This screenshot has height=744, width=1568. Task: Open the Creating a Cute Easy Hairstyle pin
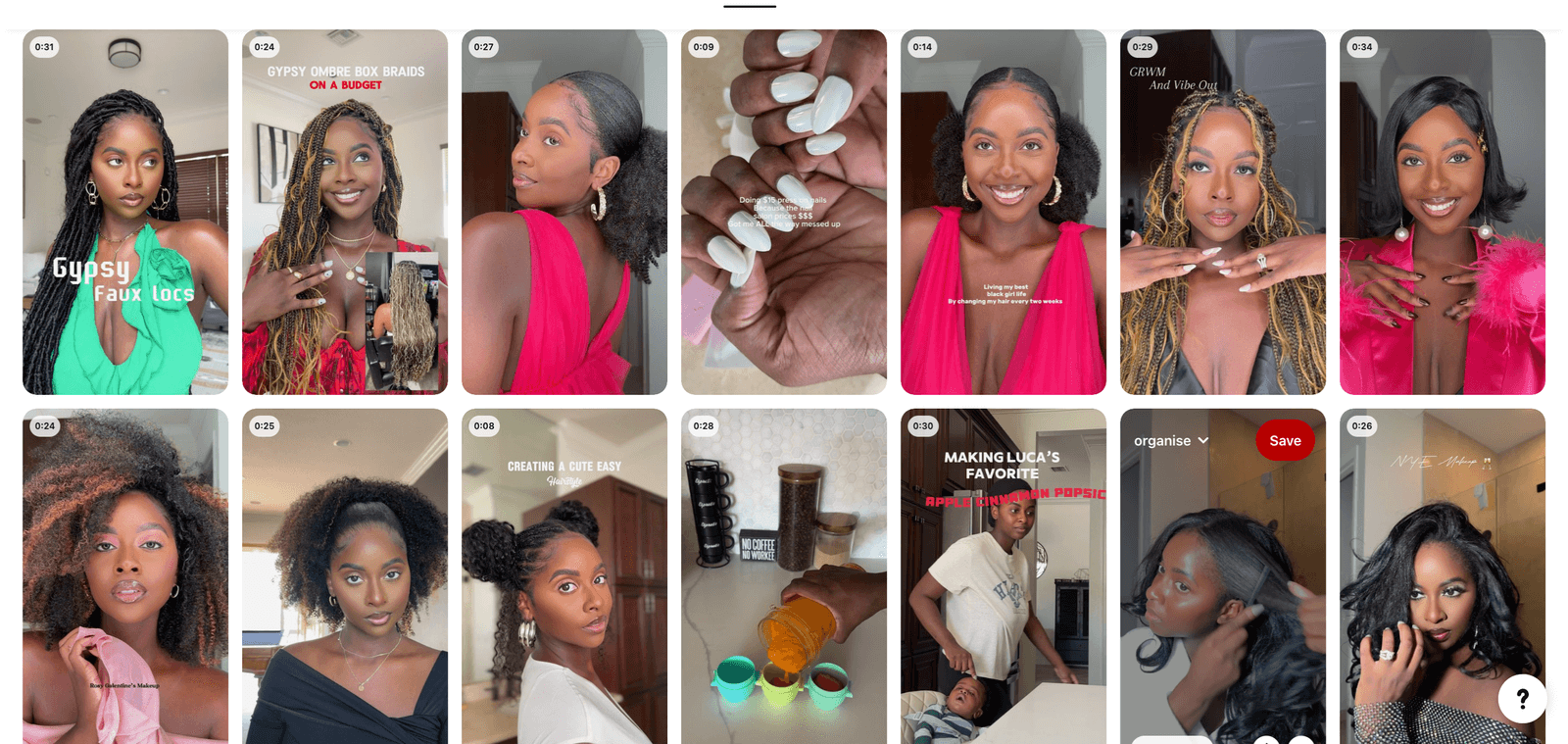coord(564,576)
